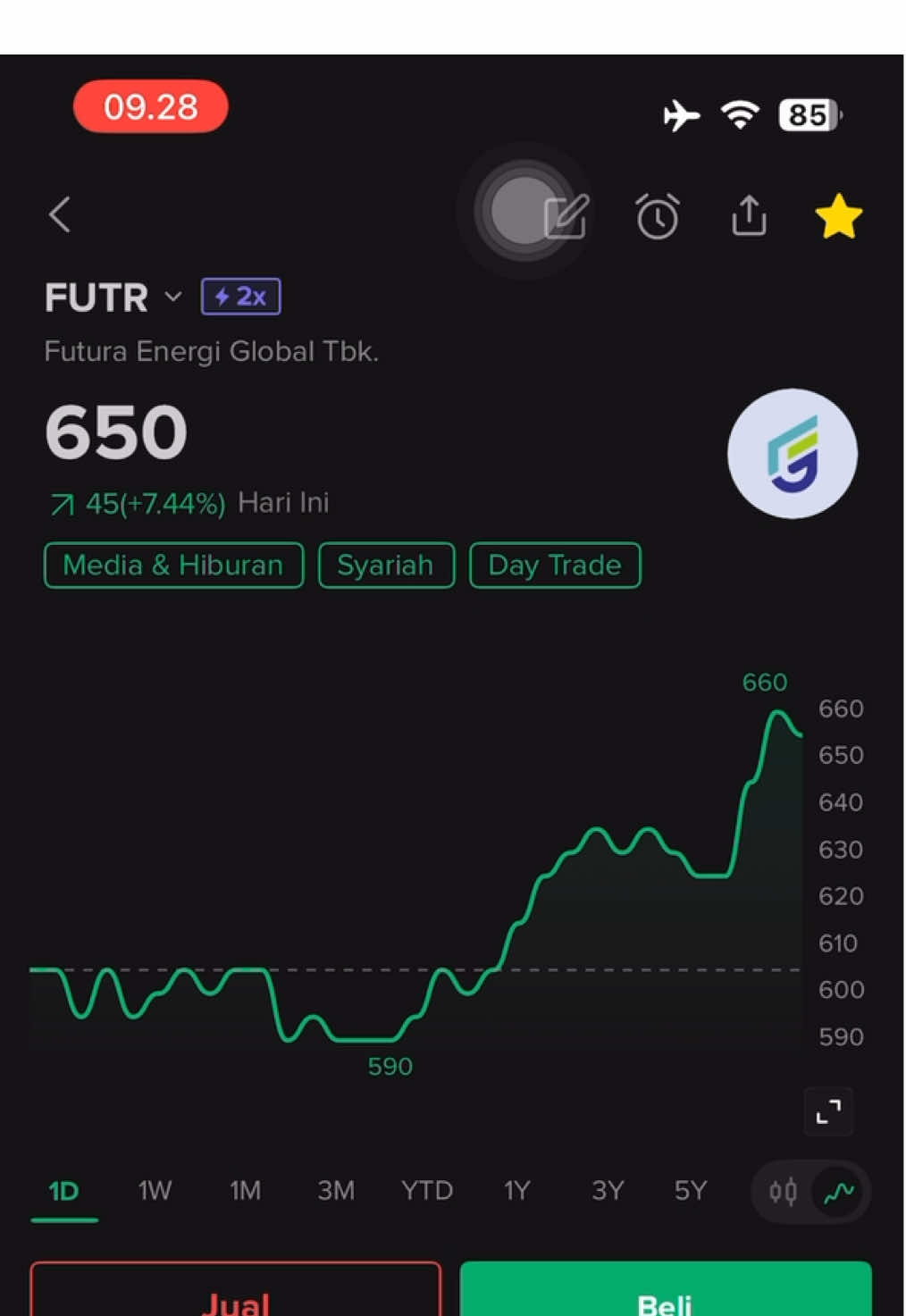Set a price alert with the alarm icon
The image size is (906, 1316).
tap(658, 215)
